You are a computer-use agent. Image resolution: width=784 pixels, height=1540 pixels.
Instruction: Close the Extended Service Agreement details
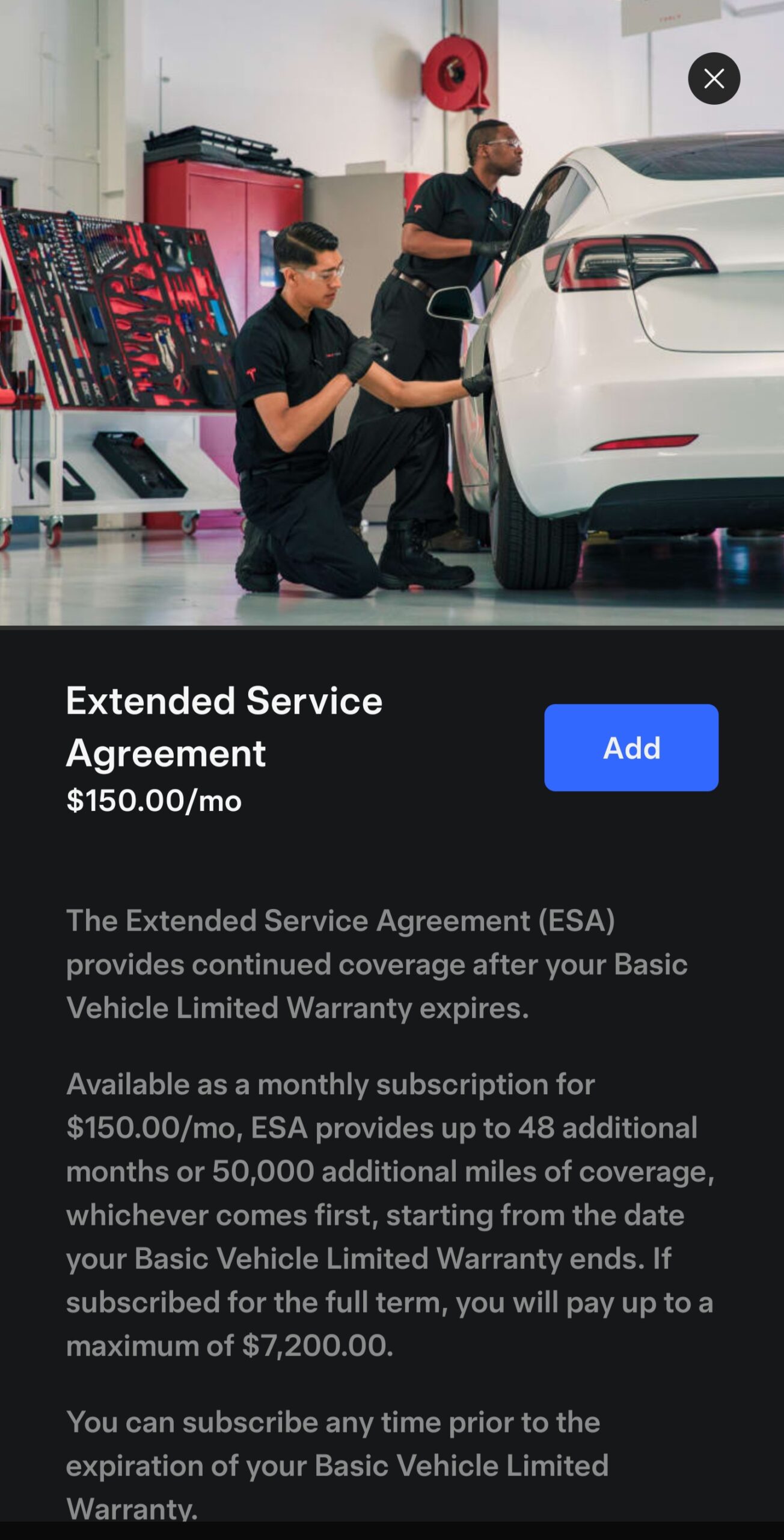pyautogui.click(x=714, y=79)
